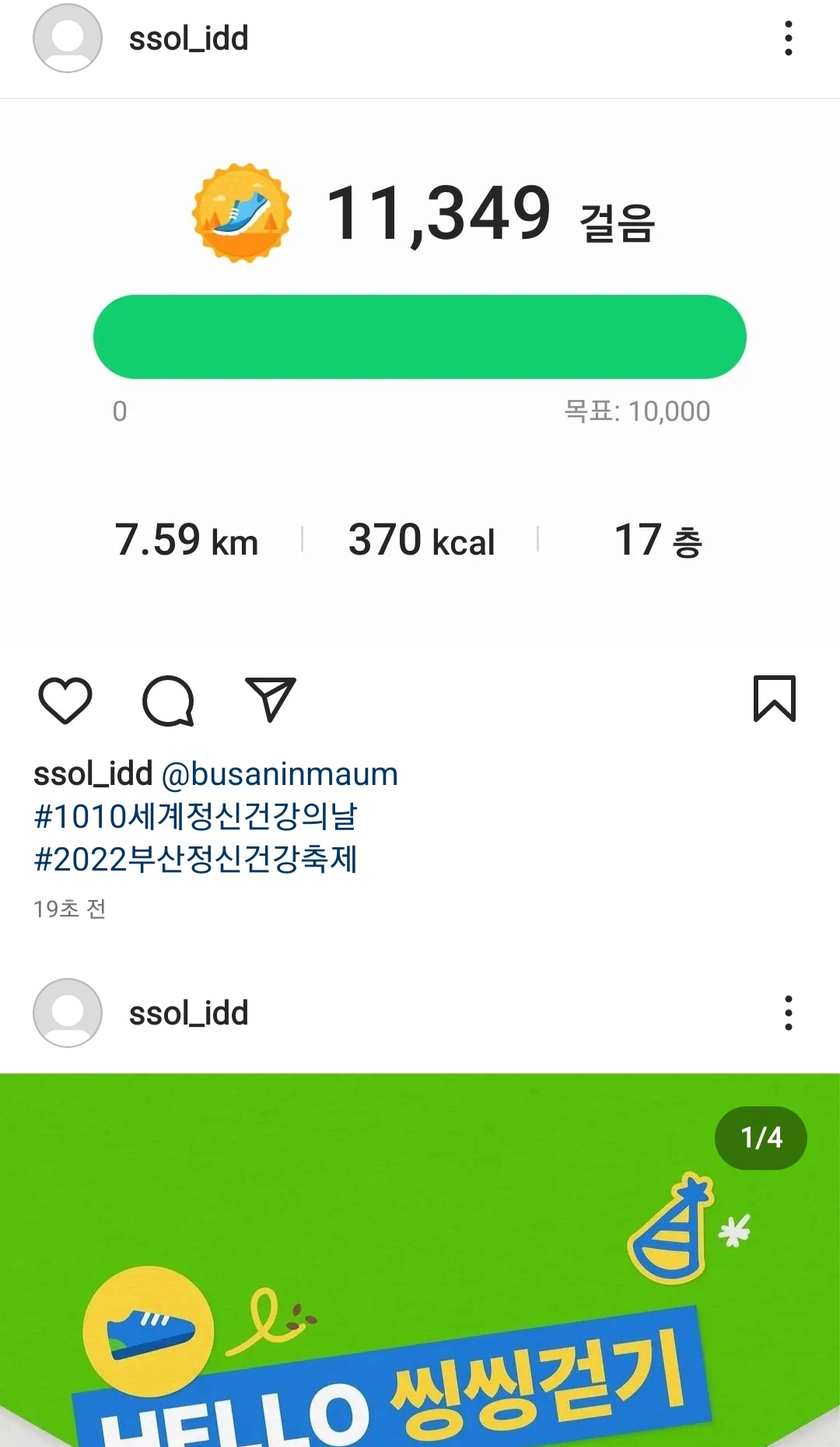Screen dimensions: 840x1447
Task: Open ssol_idd username in the caption
Action: pyautogui.click(x=93, y=774)
